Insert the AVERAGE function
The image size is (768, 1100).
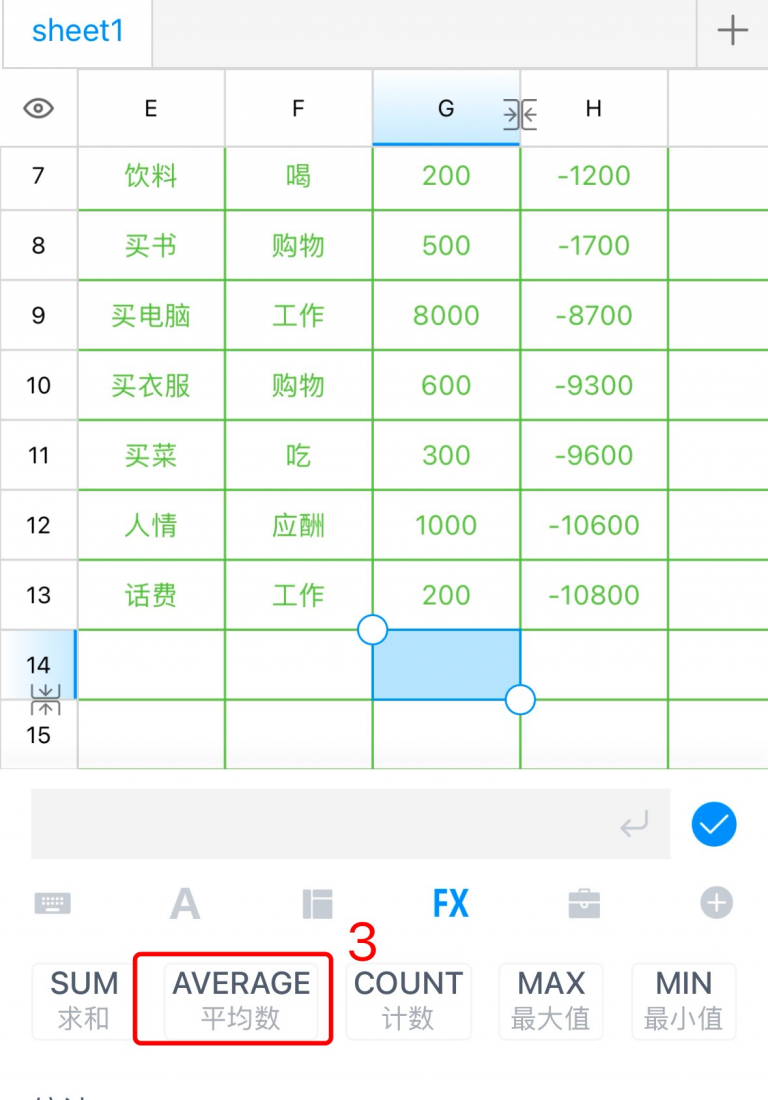click(x=241, y=1000)
